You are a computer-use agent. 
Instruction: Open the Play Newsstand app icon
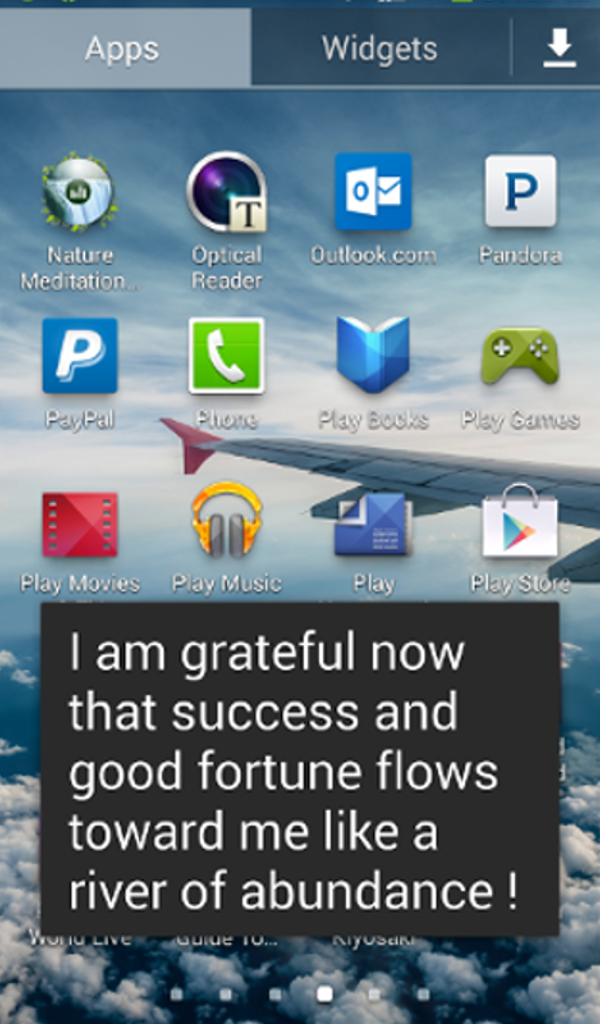click(373, 524)
